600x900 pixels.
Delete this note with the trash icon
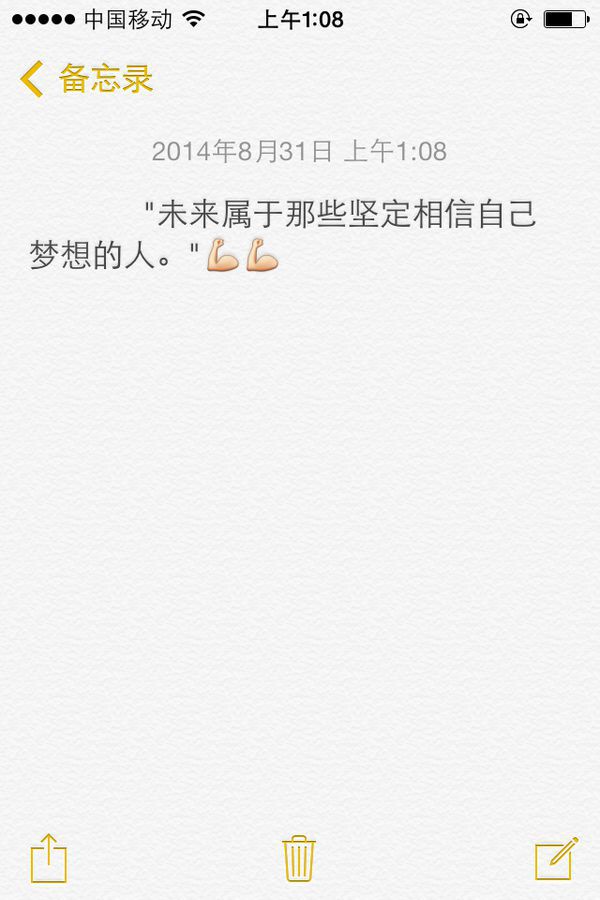click(299, 858)
